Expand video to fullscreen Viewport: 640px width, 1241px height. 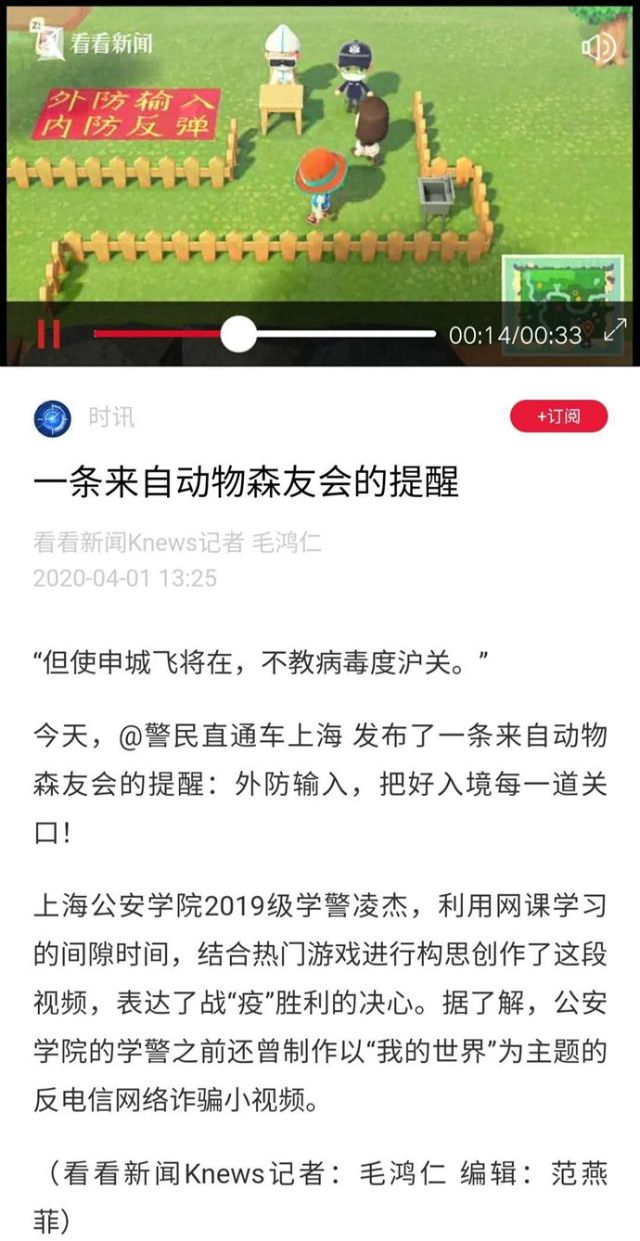[615, 333]
